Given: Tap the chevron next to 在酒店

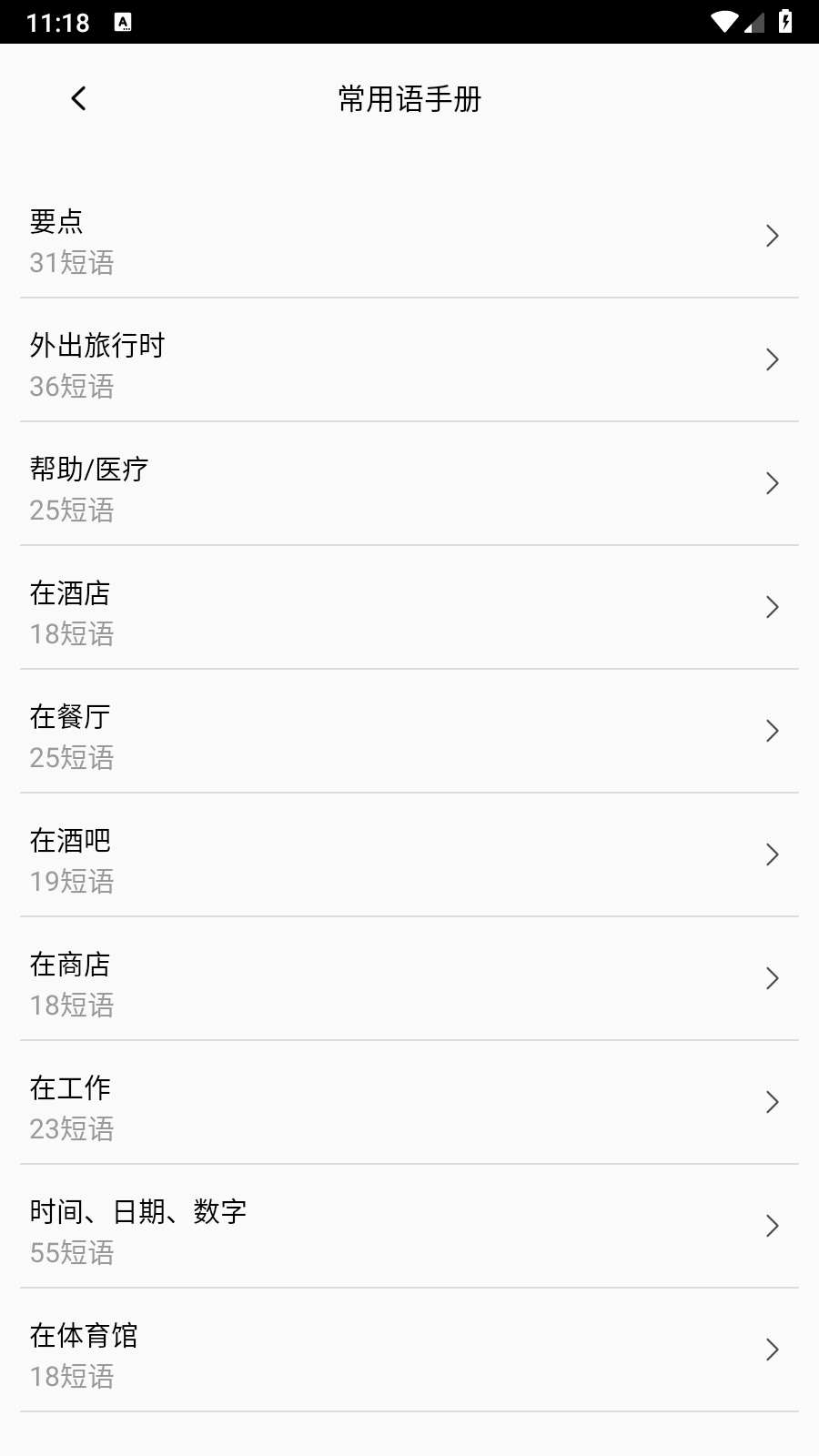Looking at the screenshot, I should coord(773,607).
